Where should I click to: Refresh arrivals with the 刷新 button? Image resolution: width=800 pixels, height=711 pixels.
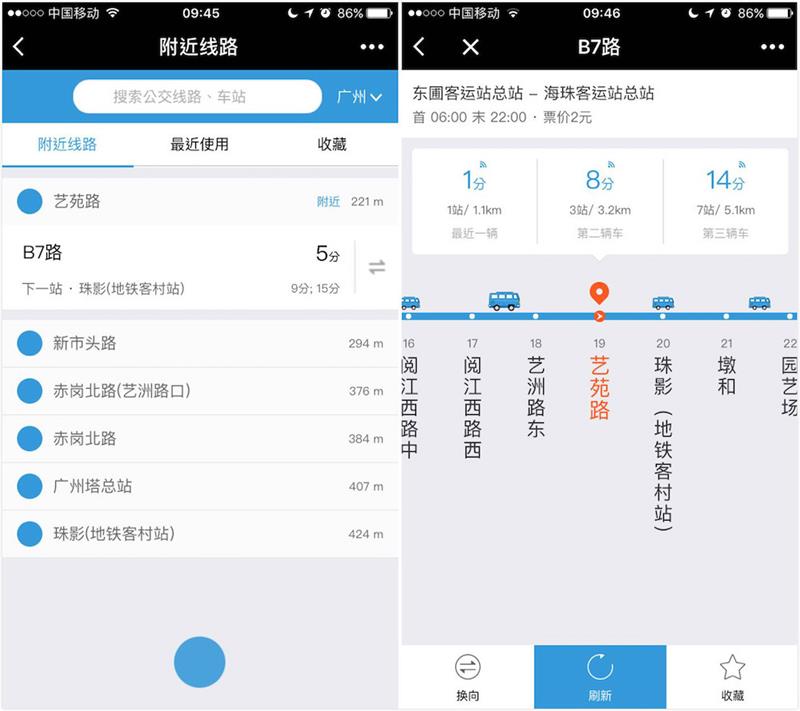click(600, 677)
